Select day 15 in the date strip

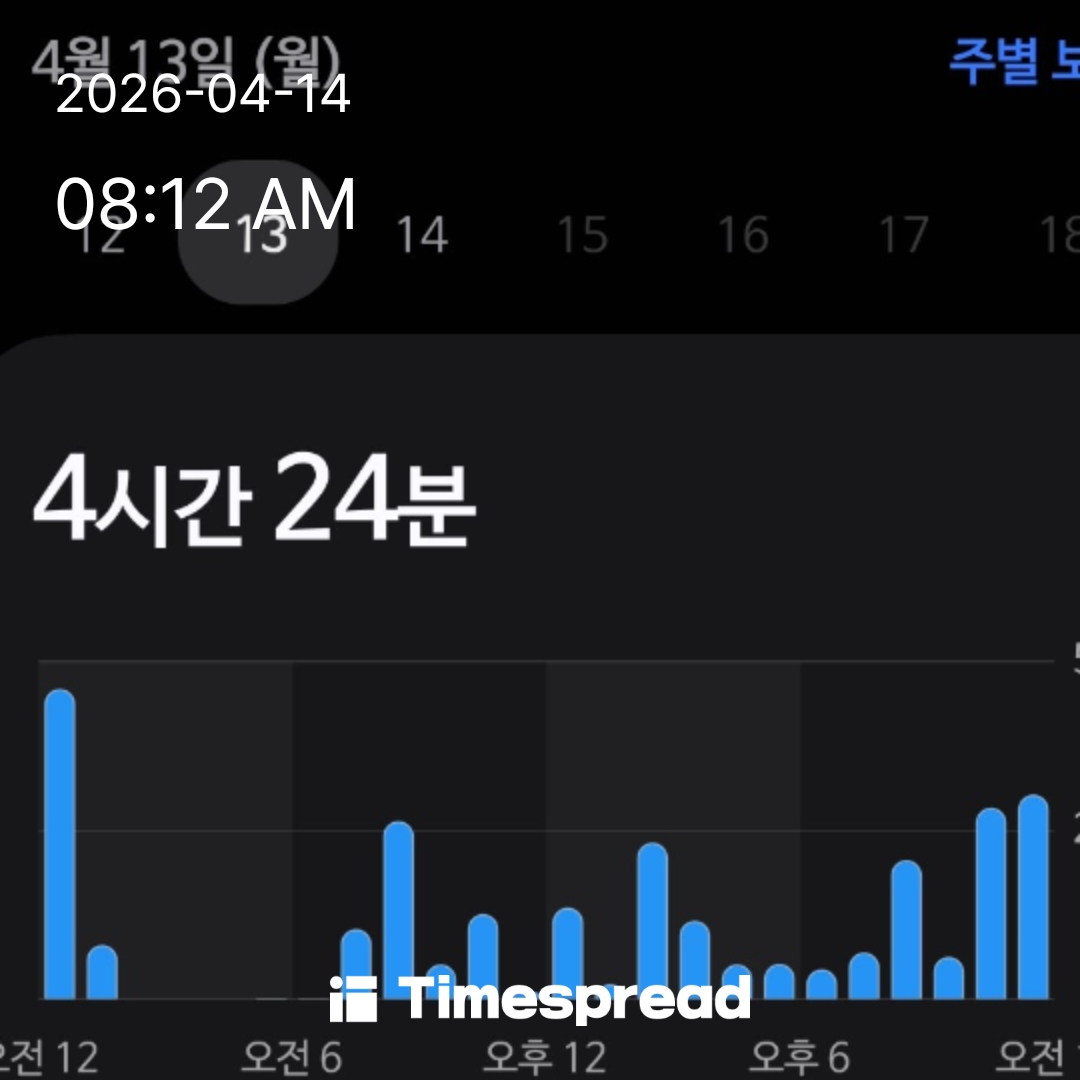[582, 236]
